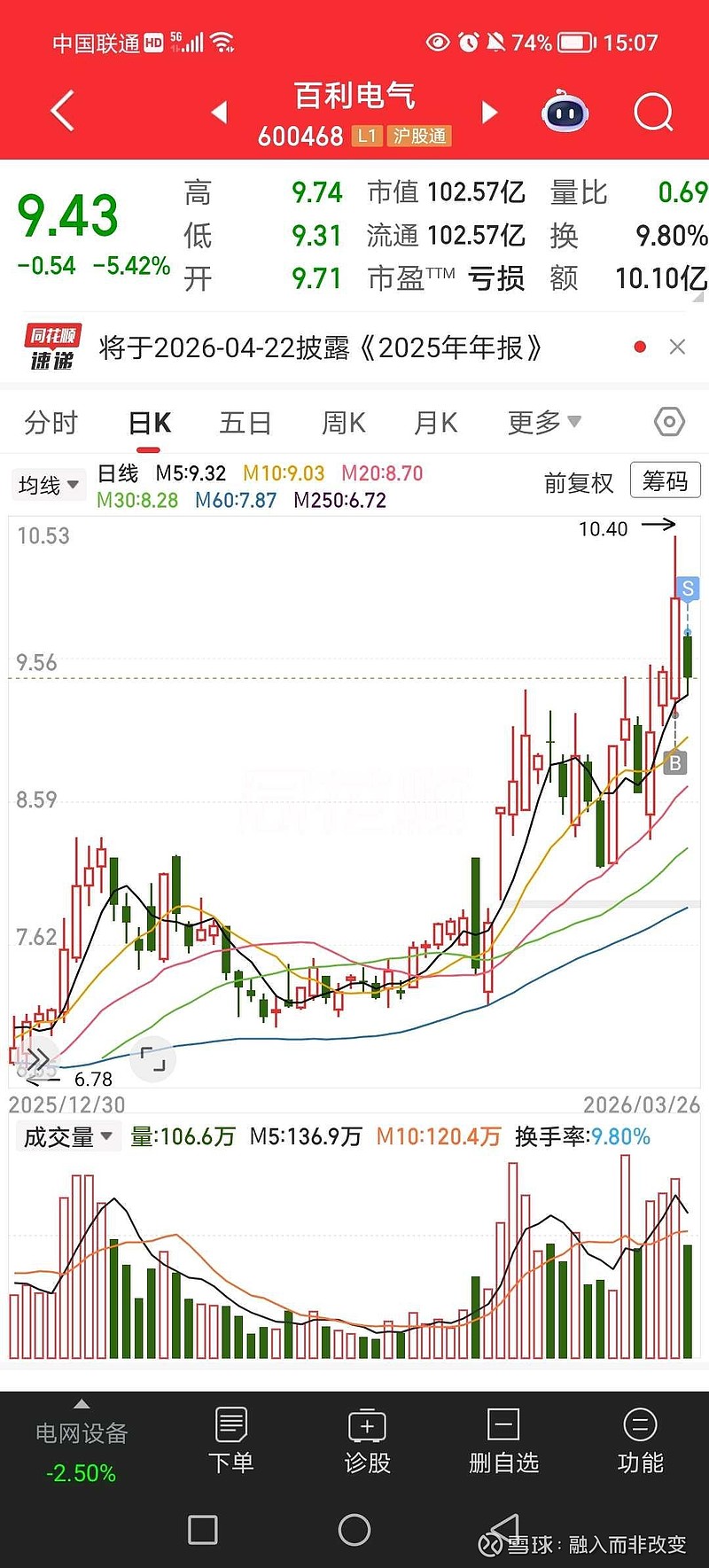Dismiss the announcement banner with the × button
Screen dimensions: 709x1568
[678, 347]
